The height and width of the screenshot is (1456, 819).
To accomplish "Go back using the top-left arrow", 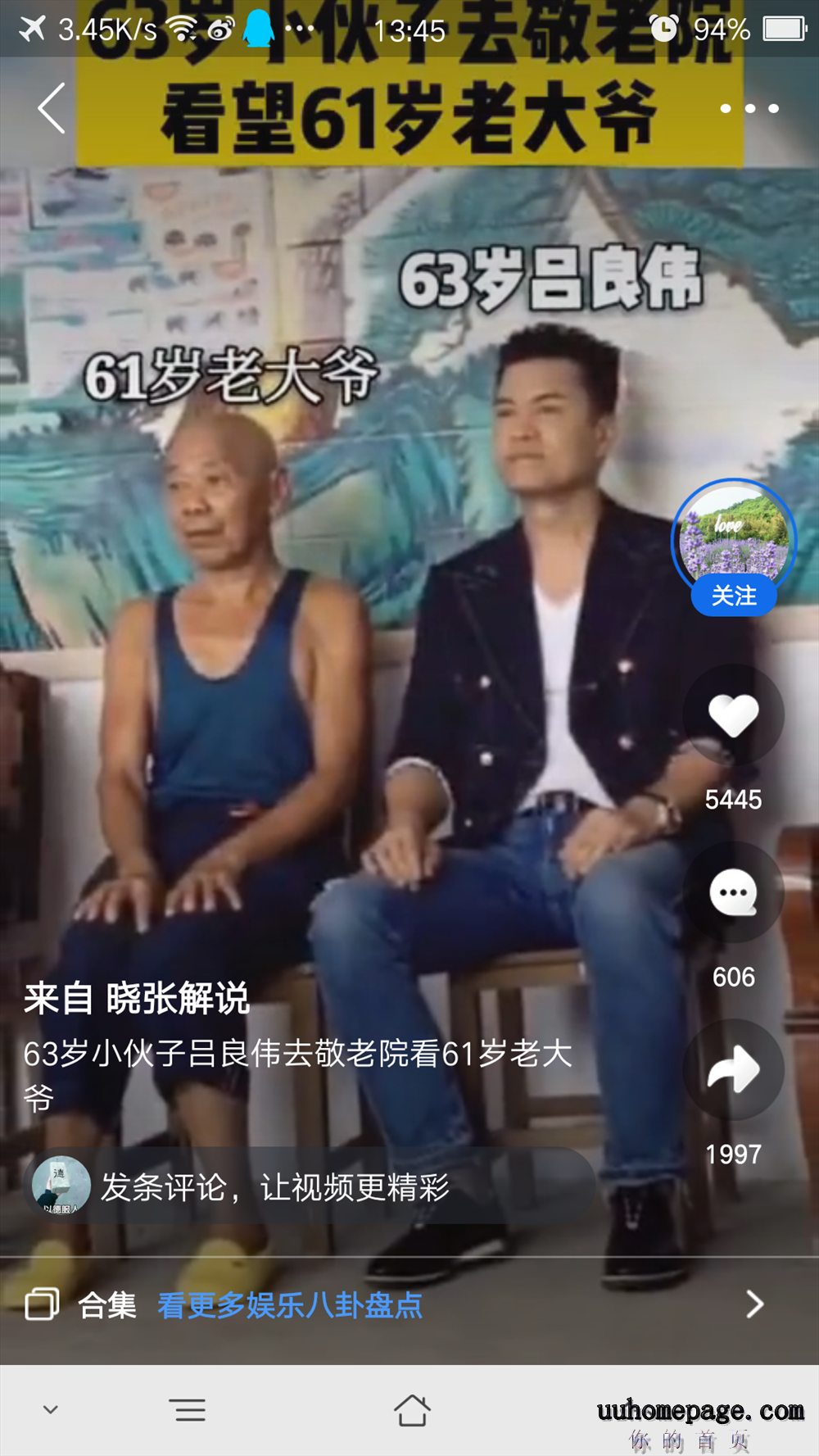I will [x=51, y=108].
